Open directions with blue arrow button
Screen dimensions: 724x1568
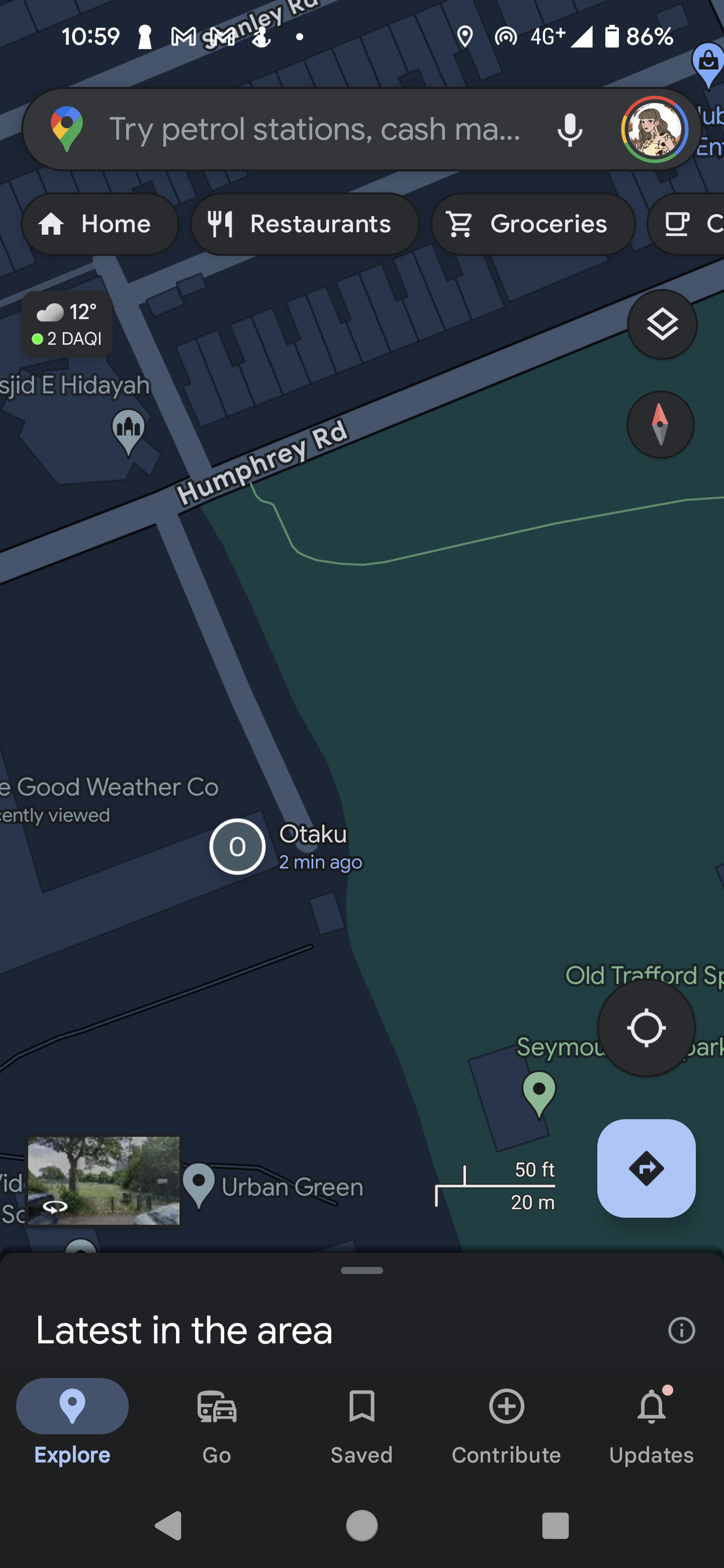(646, 1168)
